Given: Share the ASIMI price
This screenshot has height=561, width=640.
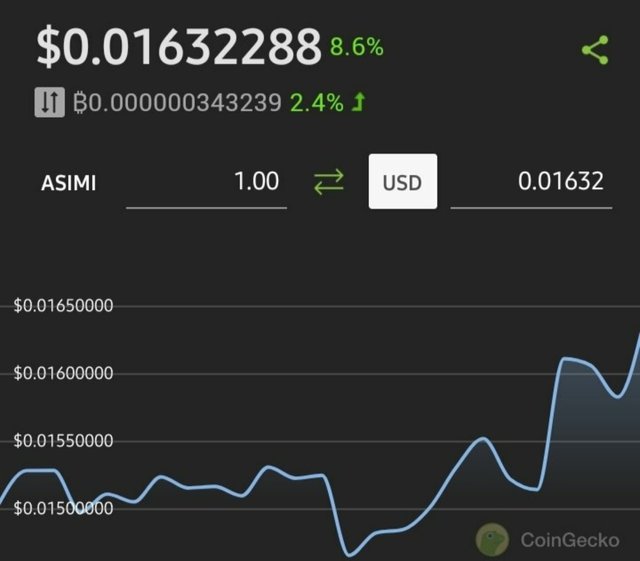Looking at the screenshot, I should tap(595, 51).
